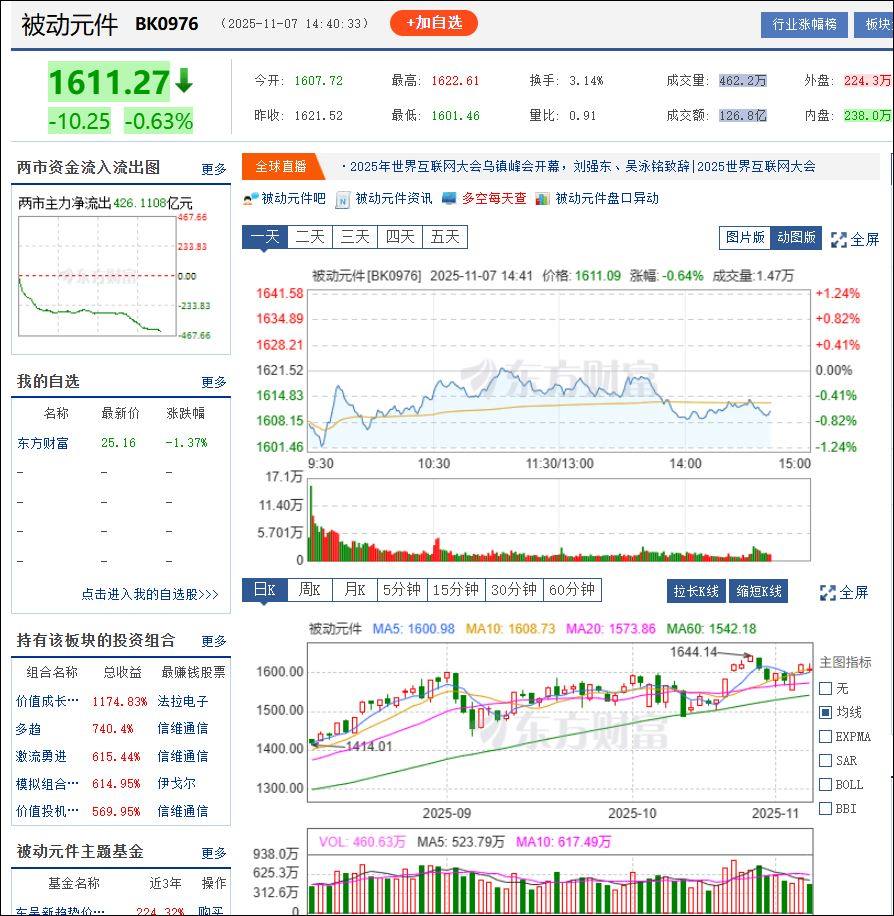This screenshot has width=894, height=916.
Task: Open the 行业涨幅榜 button
Action: click(804, 25)
